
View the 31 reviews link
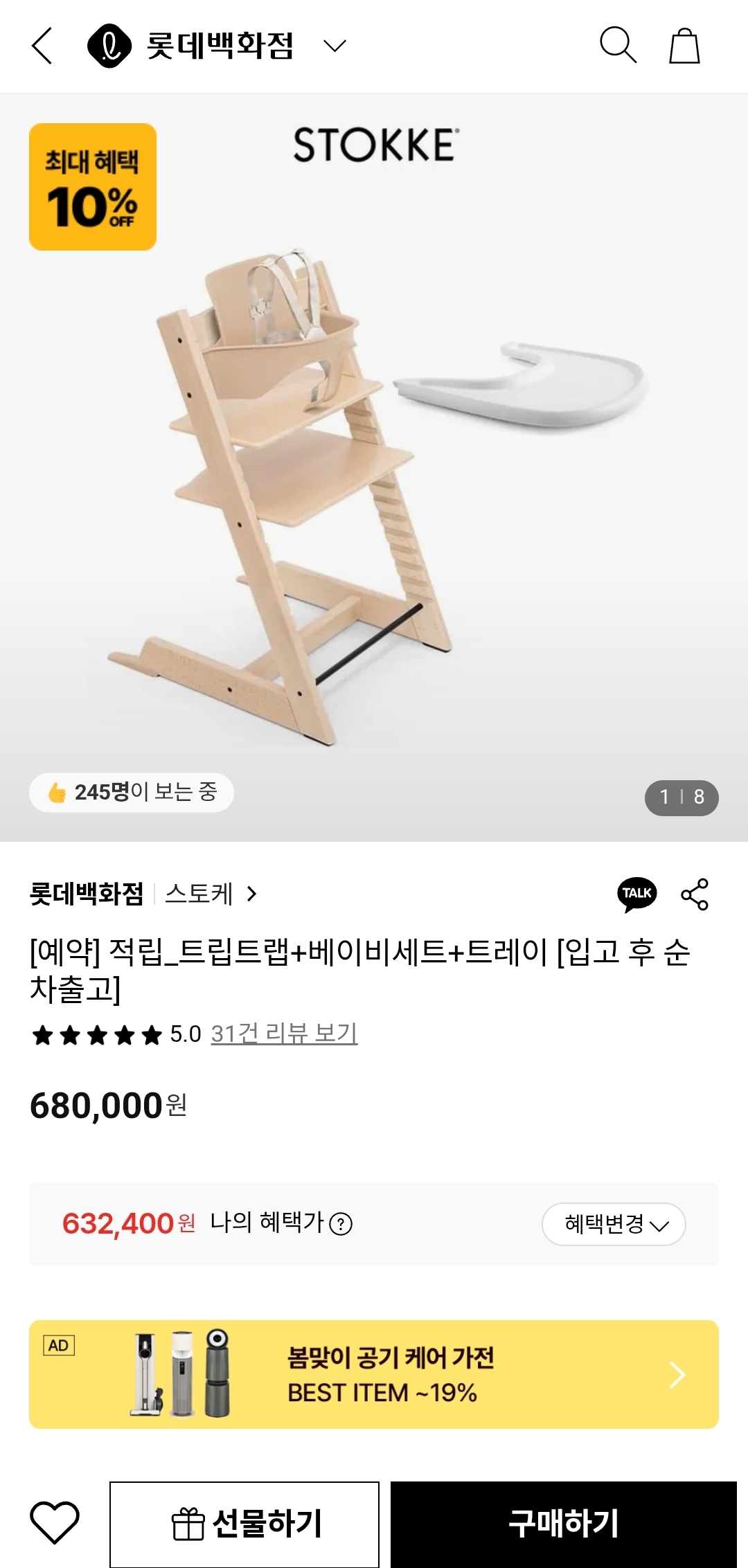click(285, 1034)
